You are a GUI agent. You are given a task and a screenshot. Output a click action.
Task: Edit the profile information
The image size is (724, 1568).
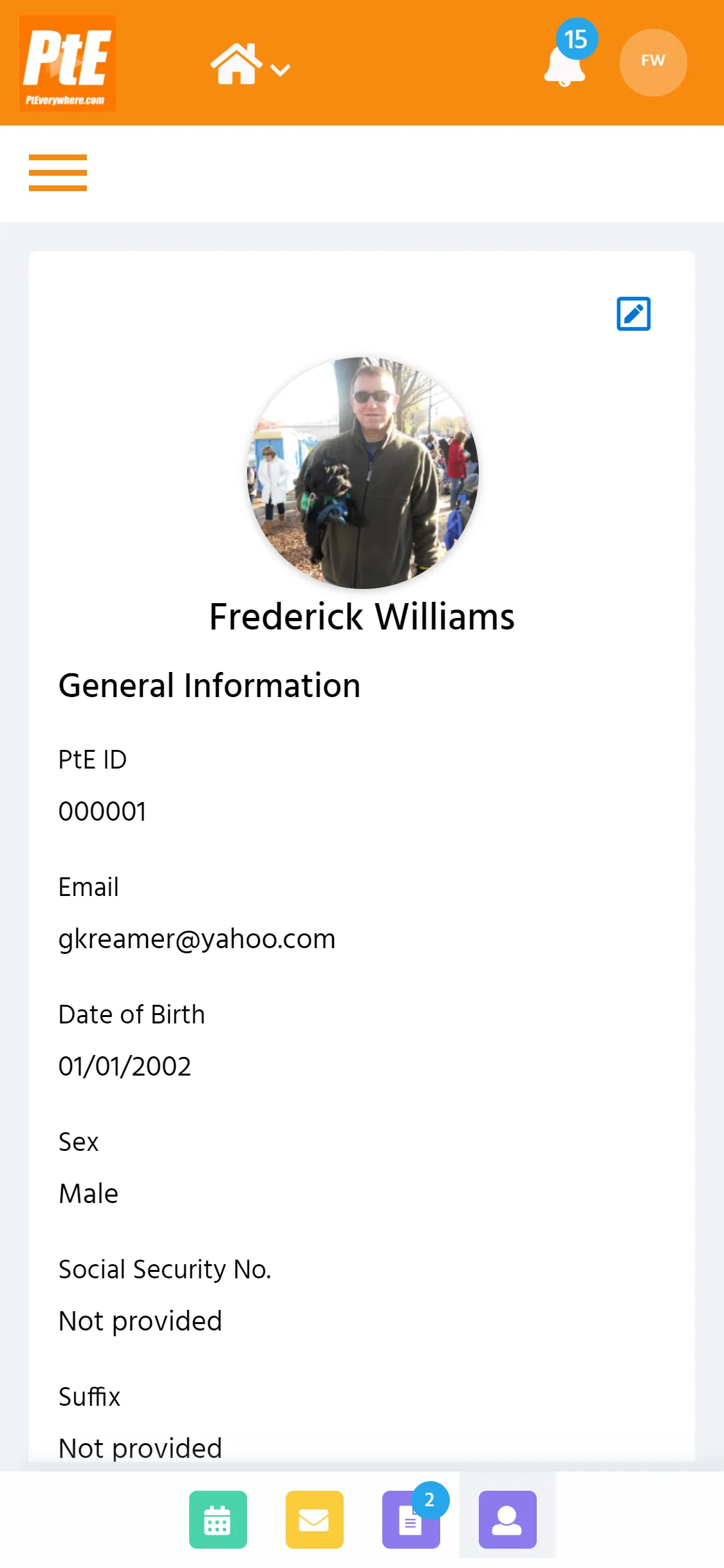click(633, 313)
